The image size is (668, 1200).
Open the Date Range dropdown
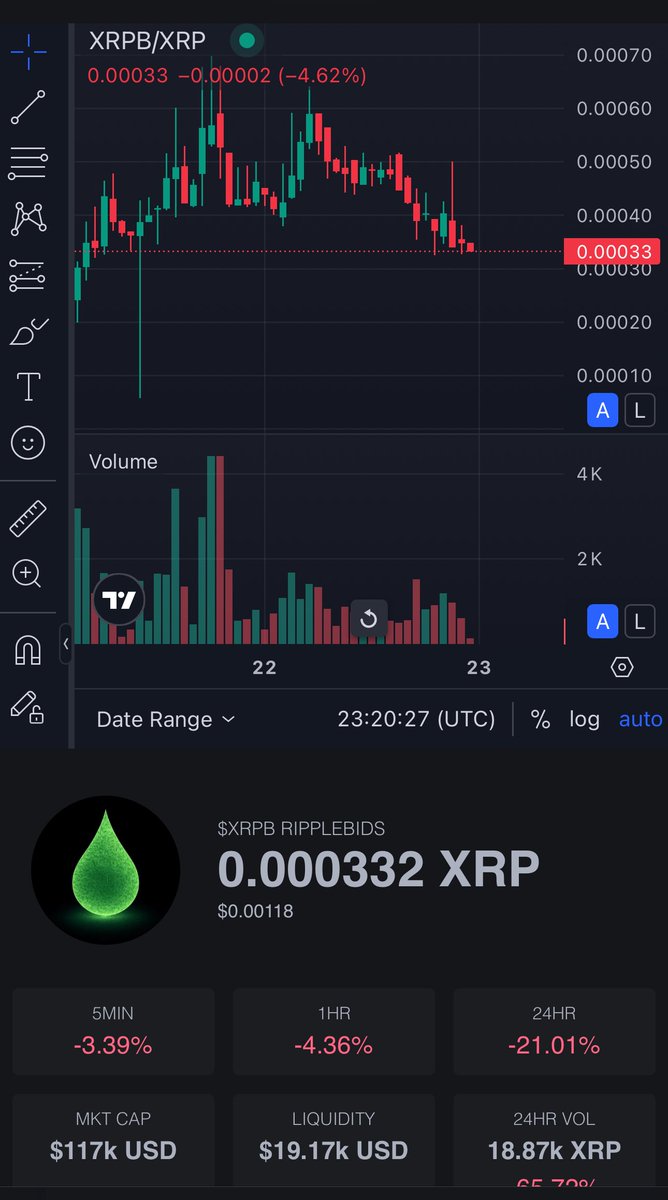166,719
